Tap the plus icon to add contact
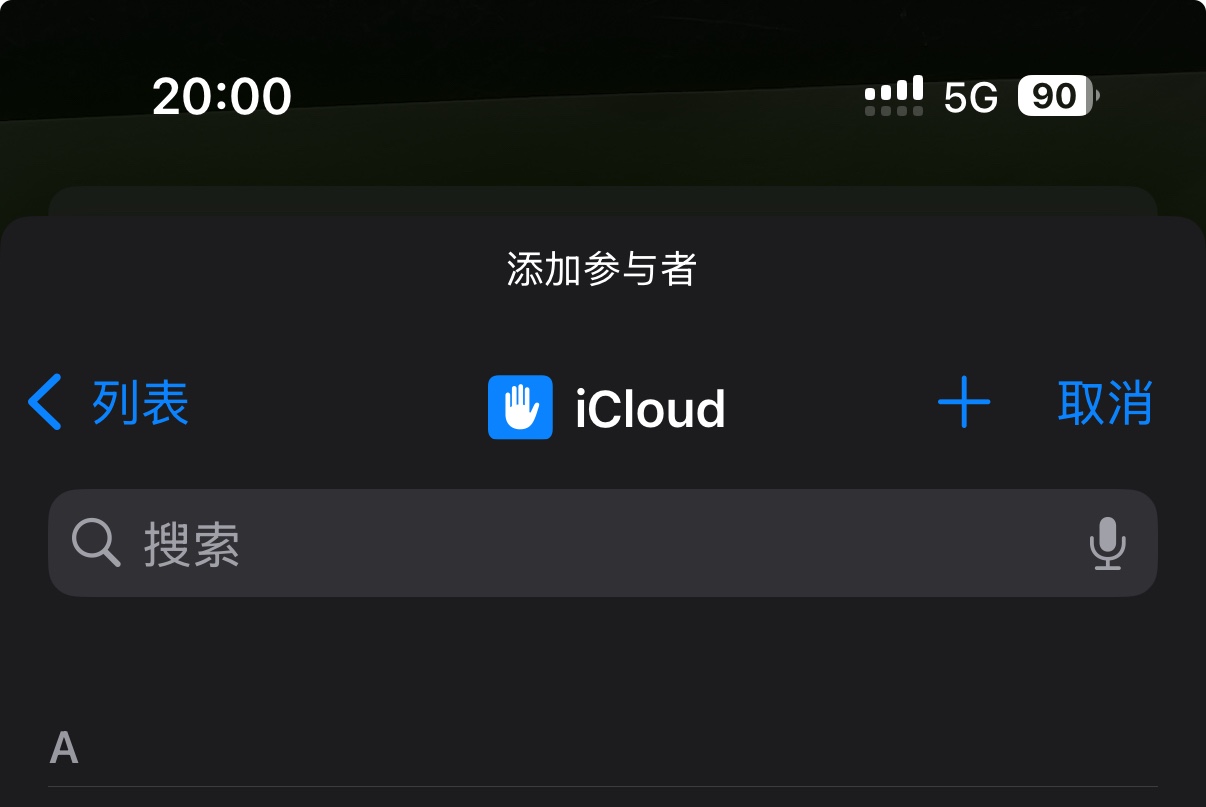The height and width of the screenshot is (807, 1206). coord(963,403)
